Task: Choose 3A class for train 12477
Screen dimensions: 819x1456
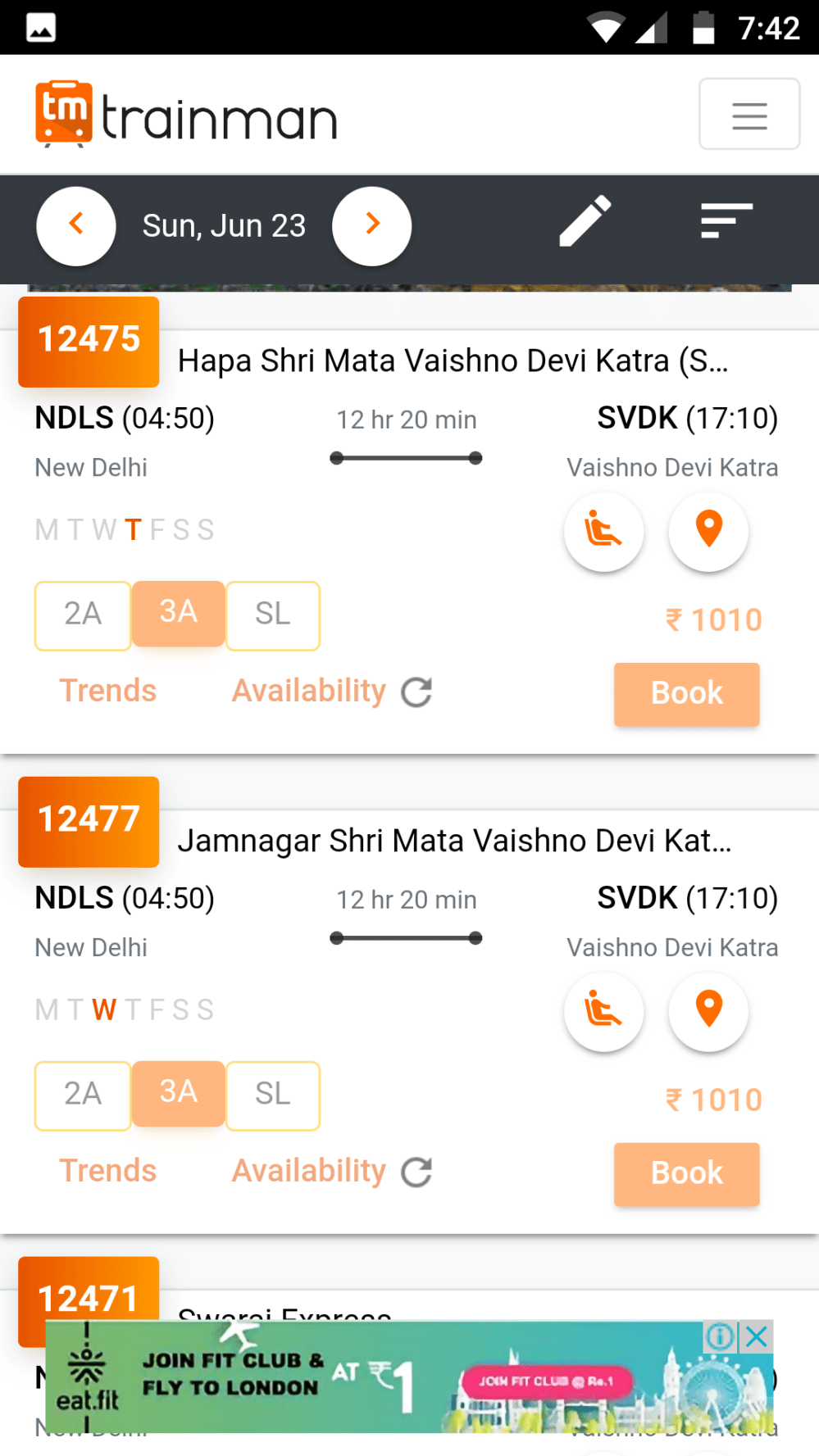Action: [x=178, y=1094]
